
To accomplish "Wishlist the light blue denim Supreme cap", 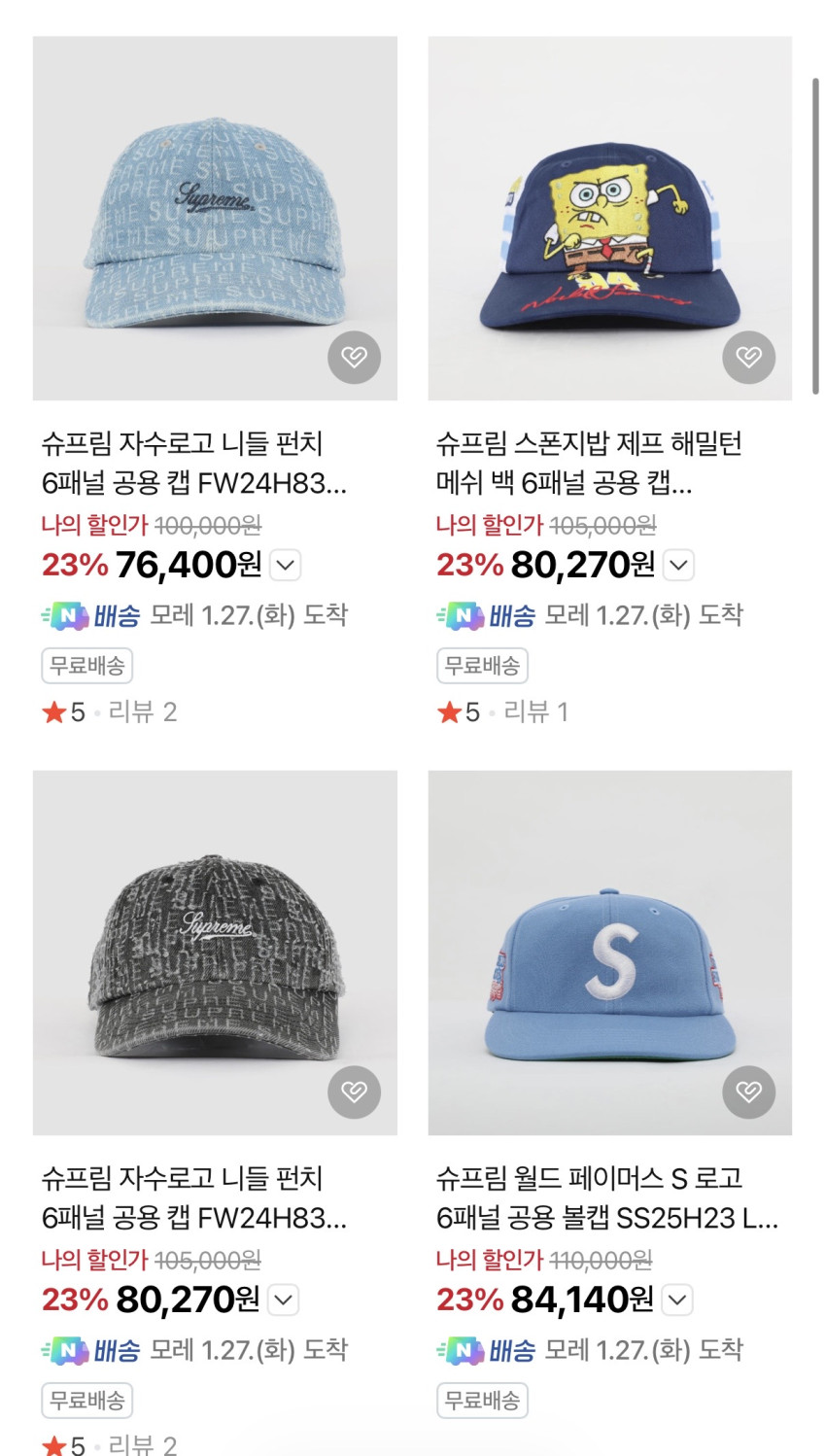I will 354,358.
